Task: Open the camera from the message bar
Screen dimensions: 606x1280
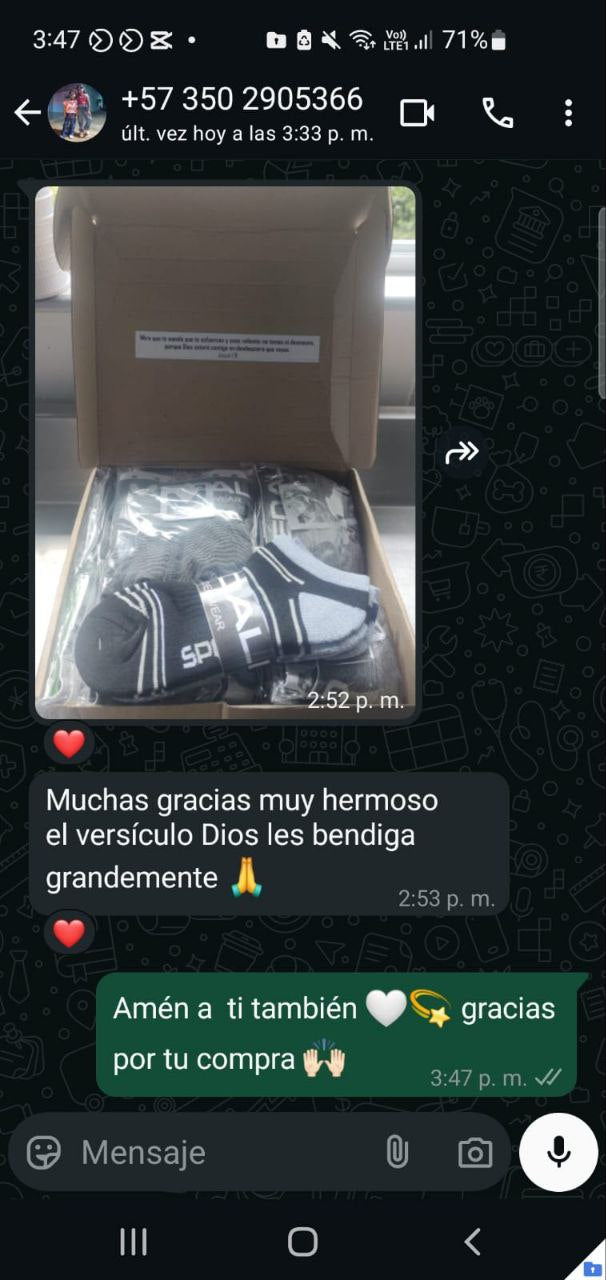Action: [475, 1152]
